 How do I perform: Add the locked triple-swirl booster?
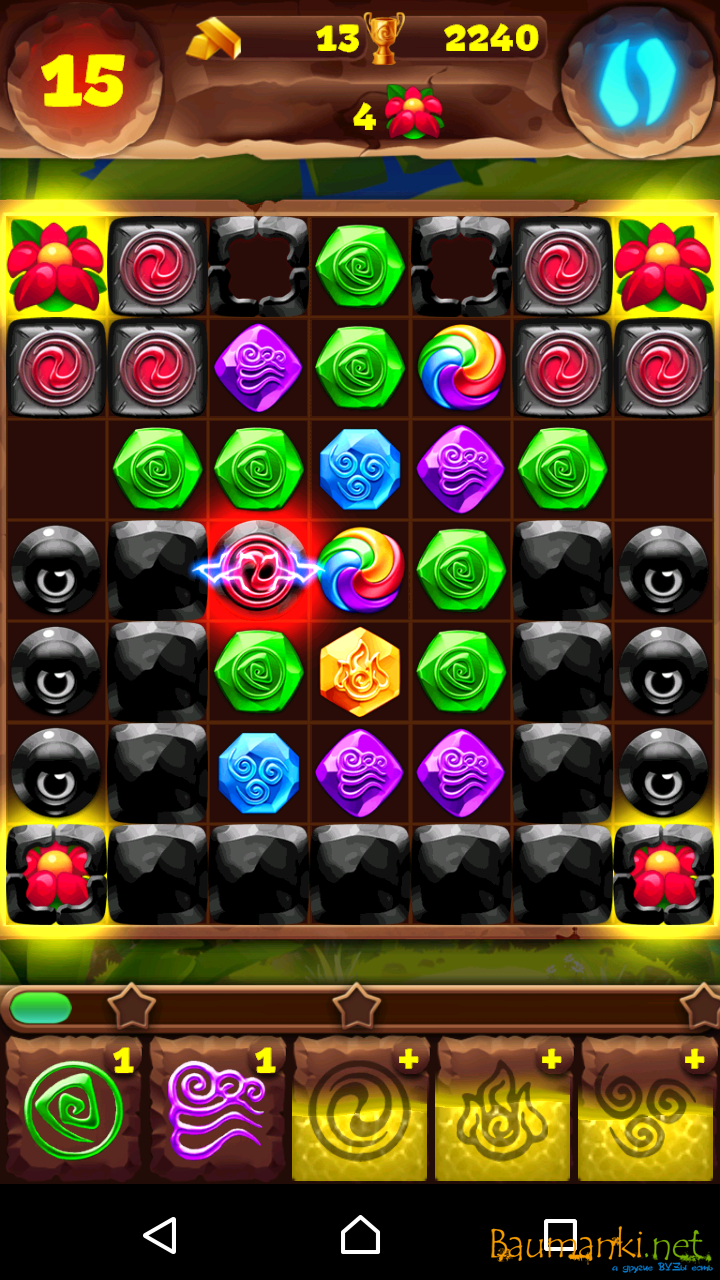[x=647, y=1110]
